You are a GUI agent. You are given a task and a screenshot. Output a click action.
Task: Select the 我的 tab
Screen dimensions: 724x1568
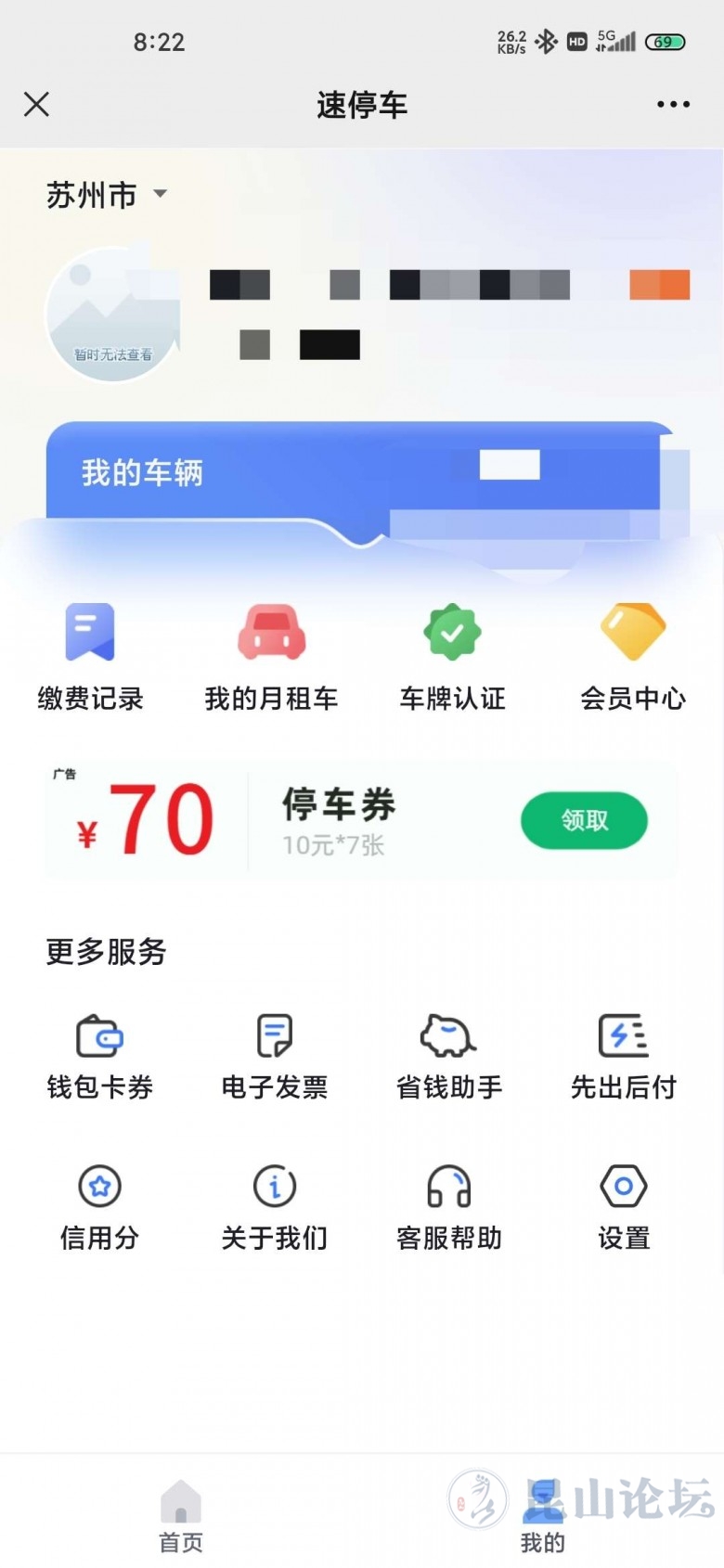pos(543,1516)
